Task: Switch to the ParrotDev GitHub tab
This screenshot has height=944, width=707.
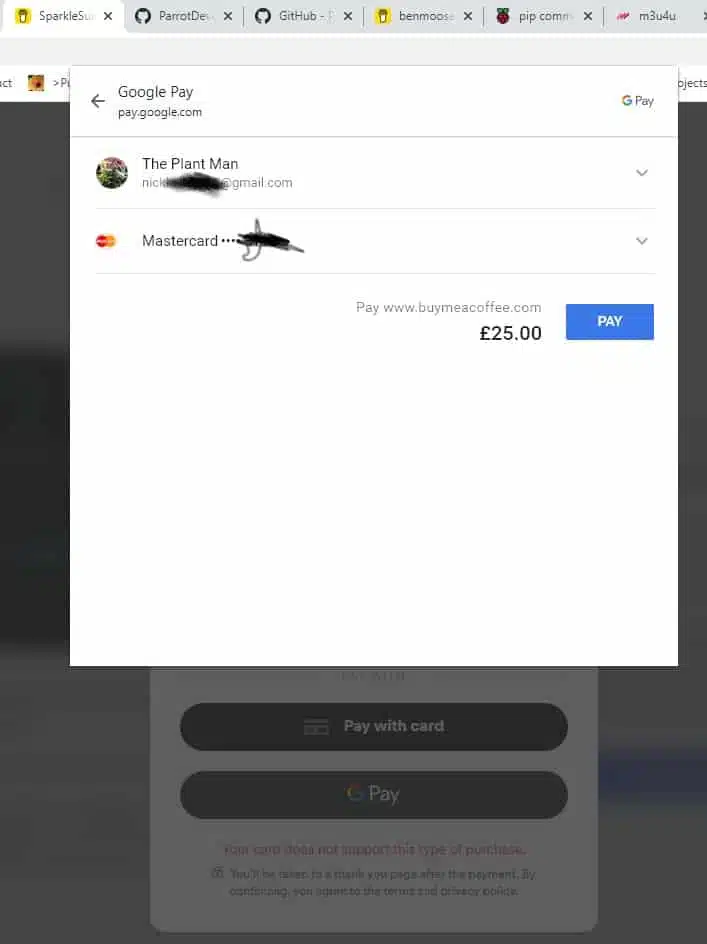Action: tap(178, 16)
